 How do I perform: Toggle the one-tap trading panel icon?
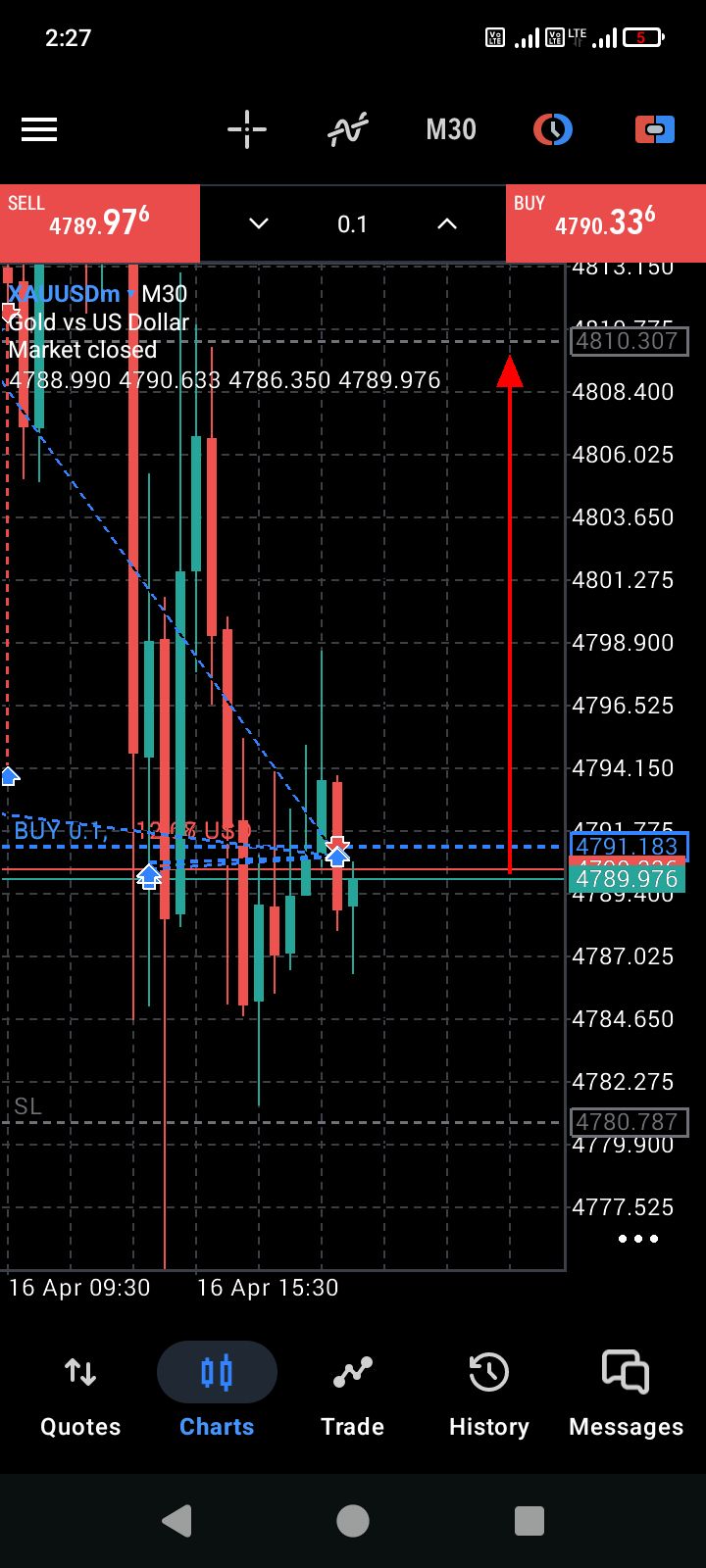click(654, 129)
